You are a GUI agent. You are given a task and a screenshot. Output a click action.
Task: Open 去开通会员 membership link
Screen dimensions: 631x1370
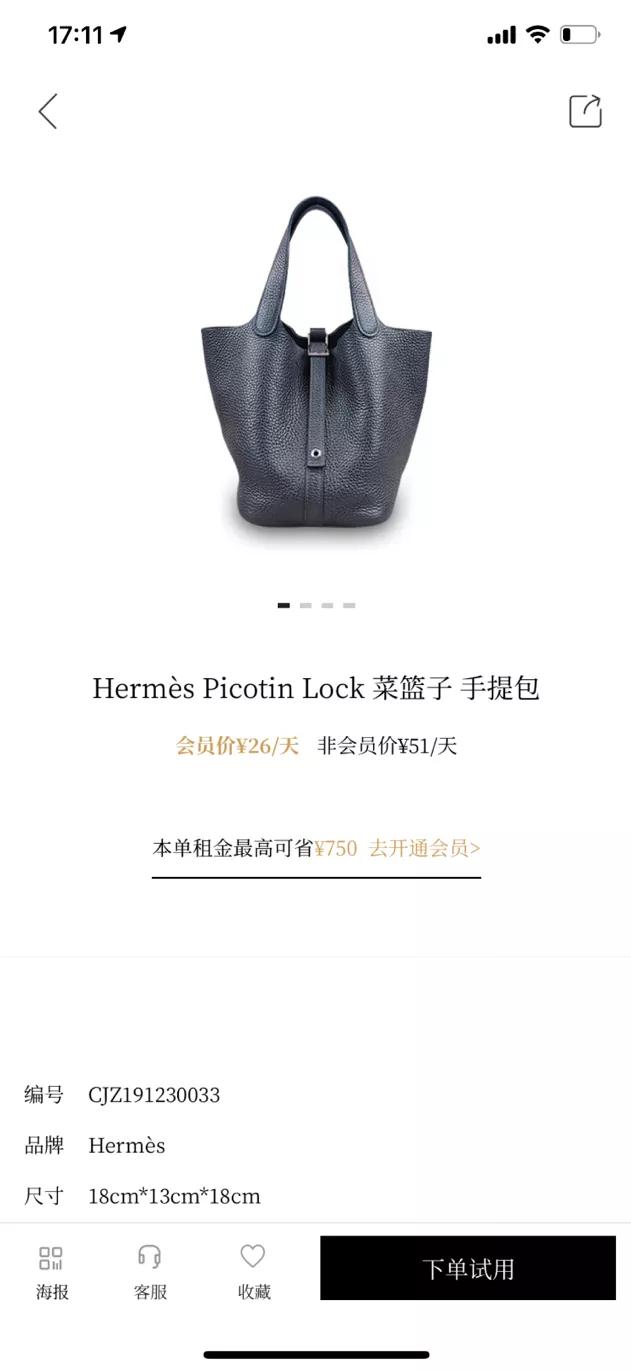(x=424, y=849)
